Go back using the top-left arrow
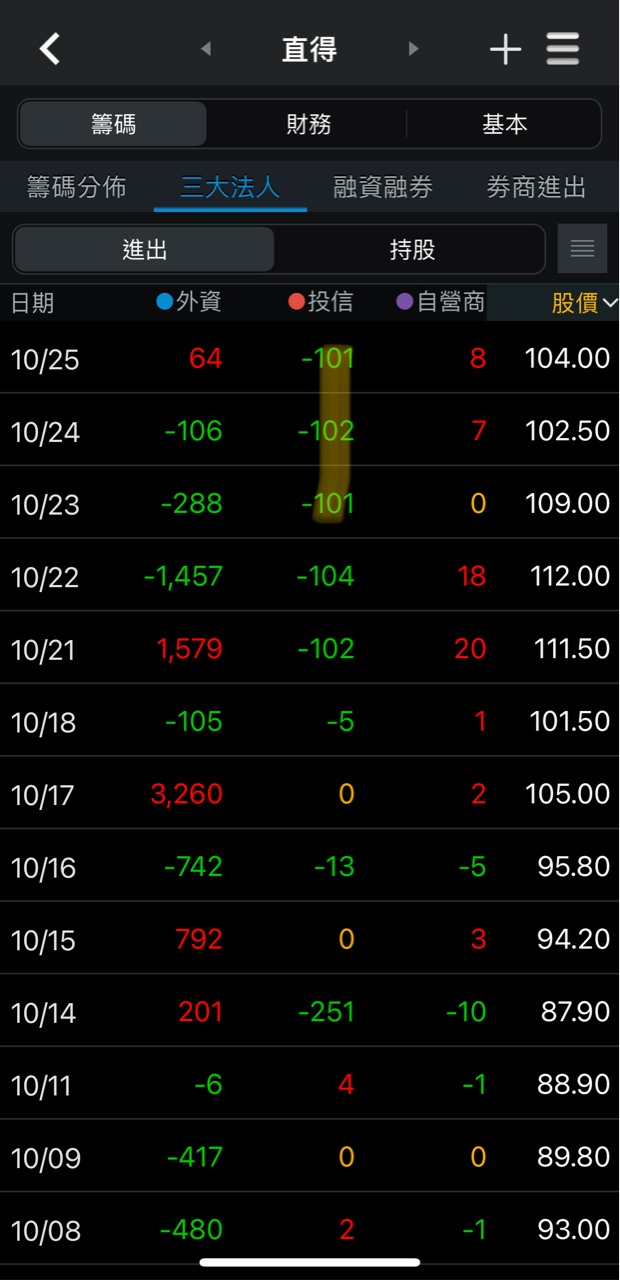 (50, 48)
